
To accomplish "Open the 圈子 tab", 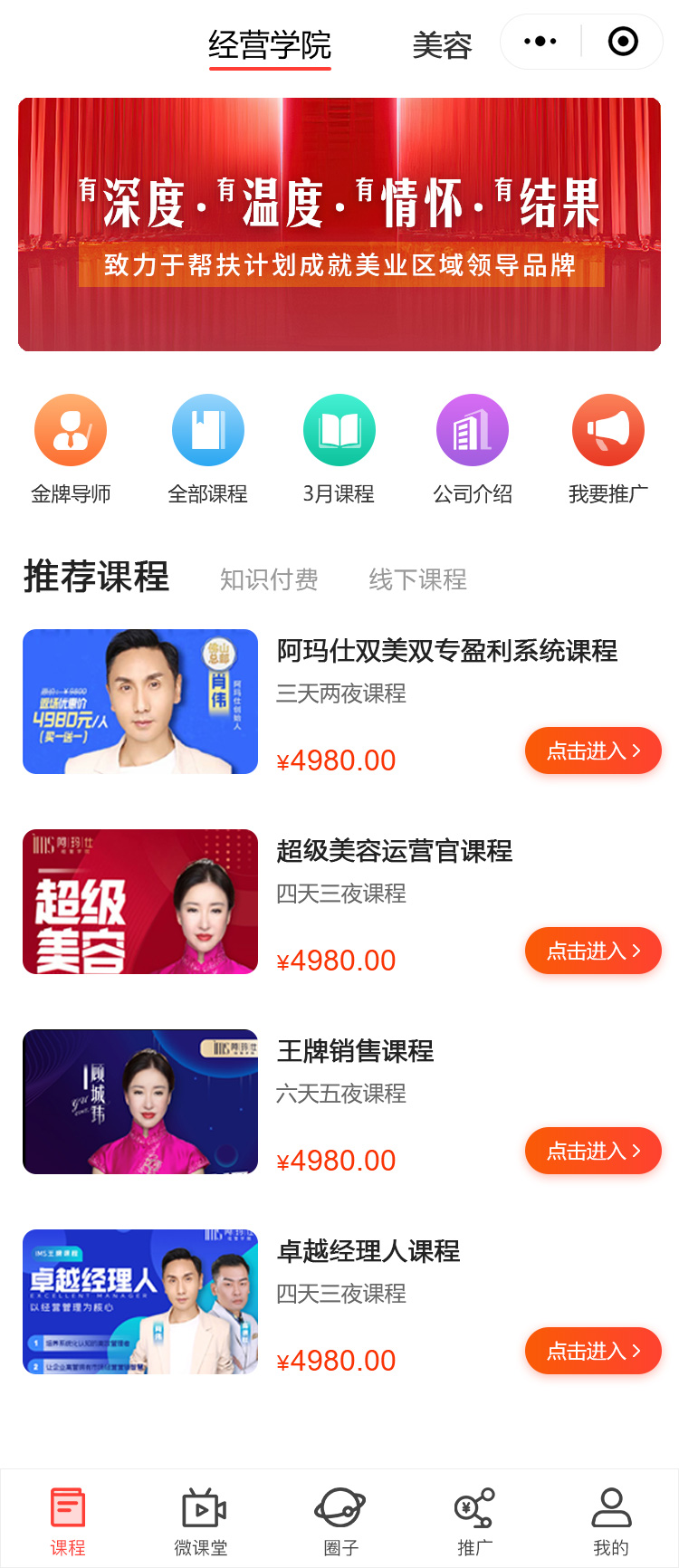I will 340,1521.
